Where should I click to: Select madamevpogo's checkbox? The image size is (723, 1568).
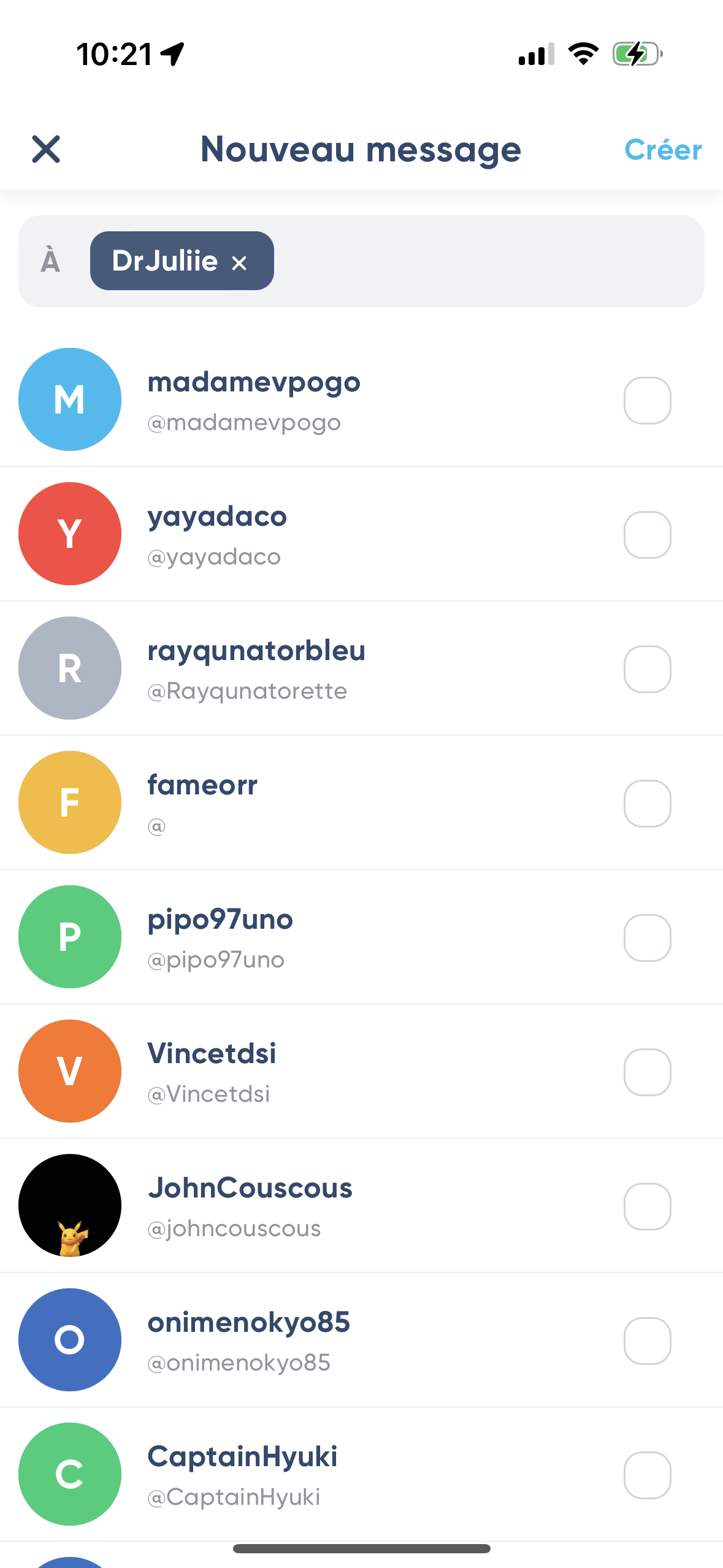point(648,400)
